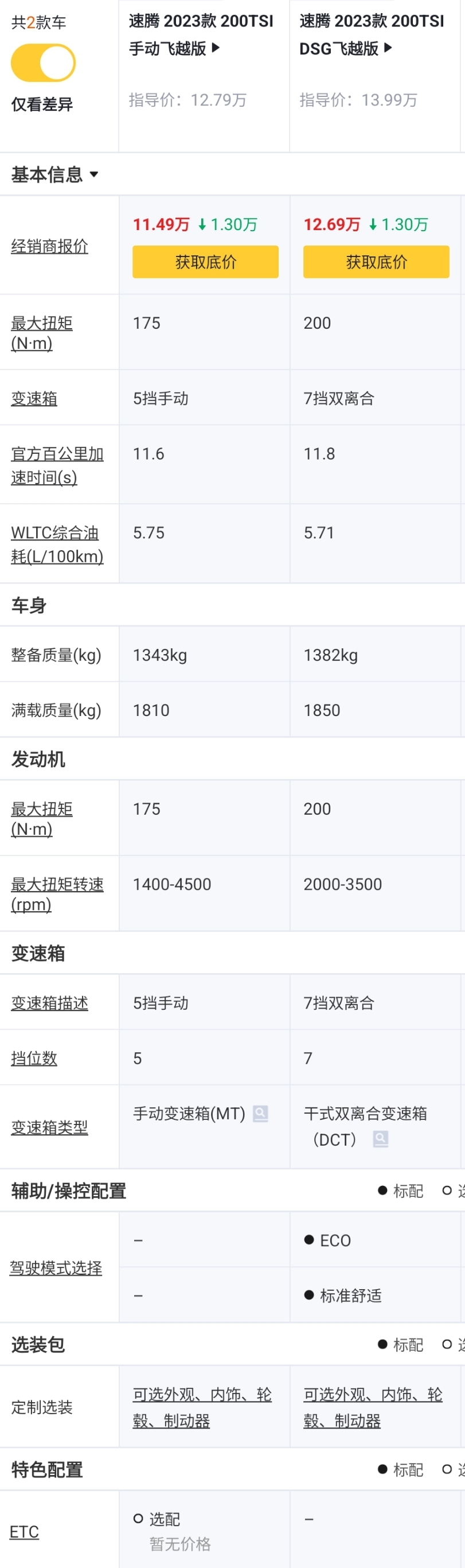Open the 变速箱 term explanation in 基本信息

34,399
